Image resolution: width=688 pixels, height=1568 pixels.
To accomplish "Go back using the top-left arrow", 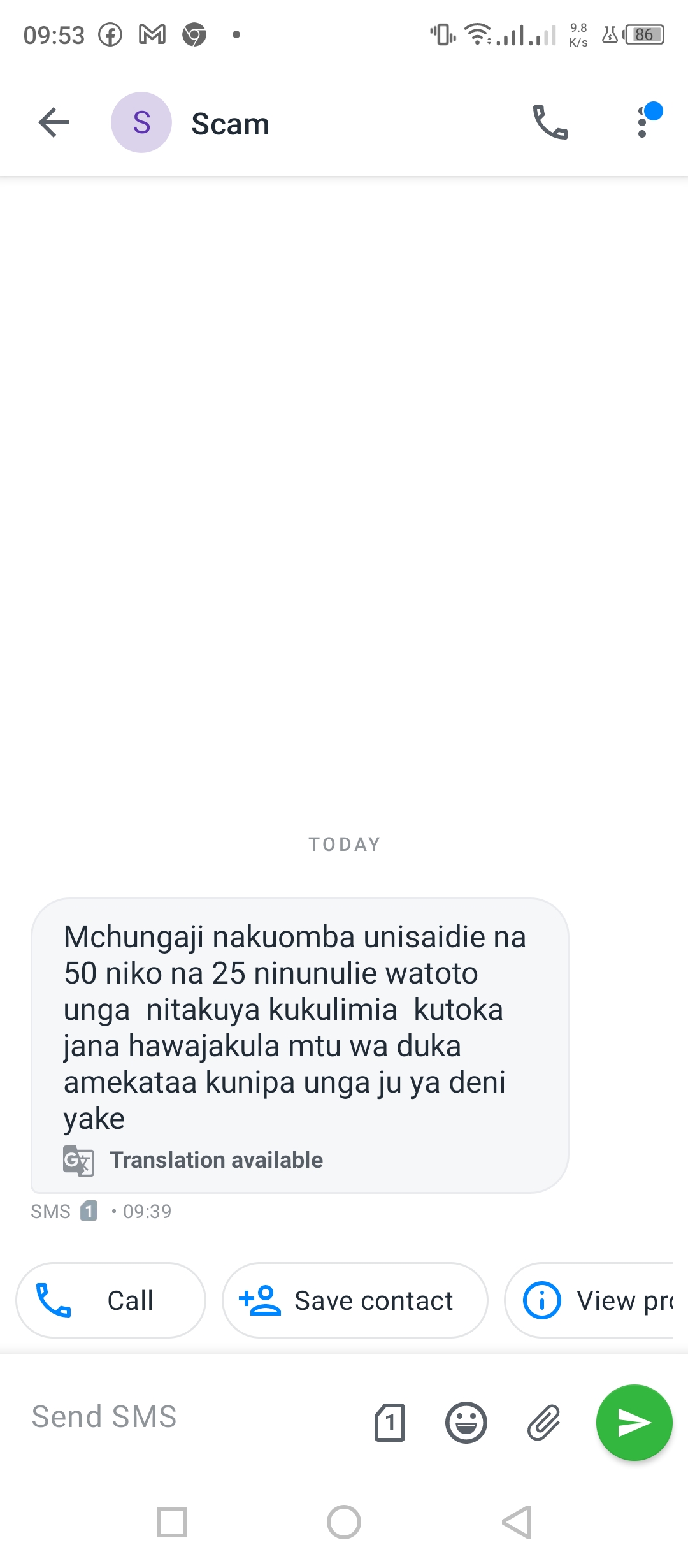I will click(x=54, y=122).
